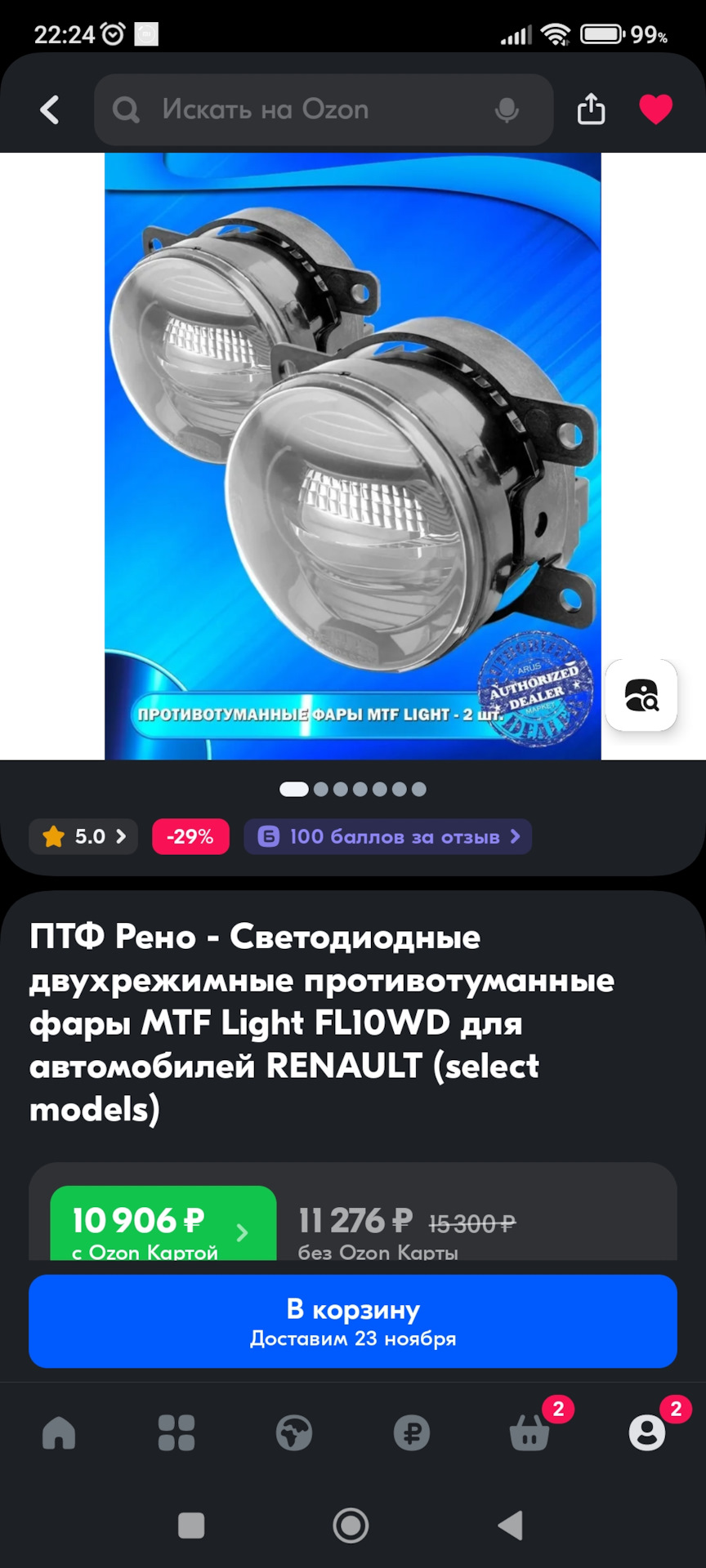Open the 100 points for review offer
Screen dimensions: 706x1568
tap(387, 836)
